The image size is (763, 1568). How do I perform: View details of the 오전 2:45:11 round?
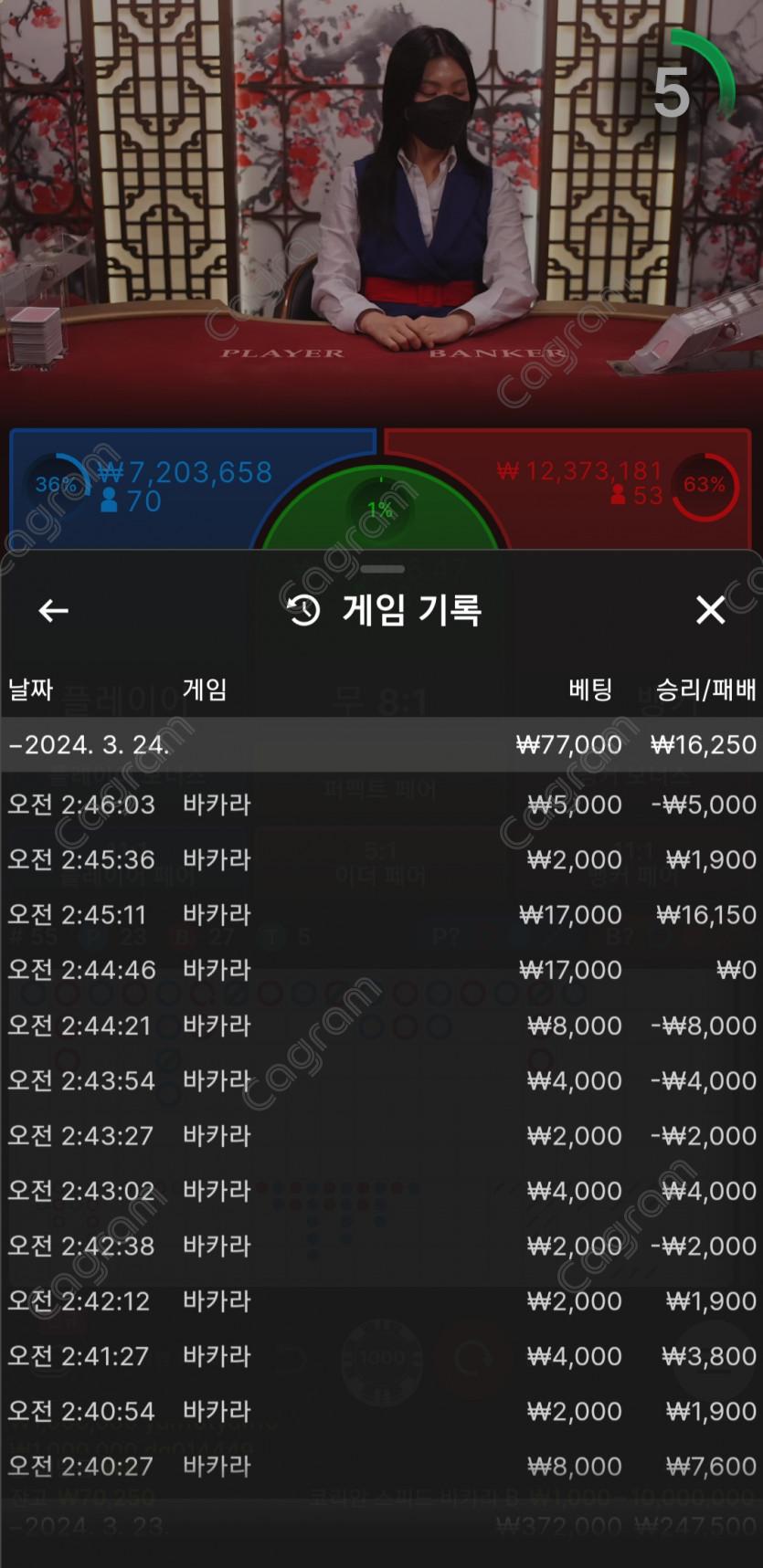(x=381, y=914)
